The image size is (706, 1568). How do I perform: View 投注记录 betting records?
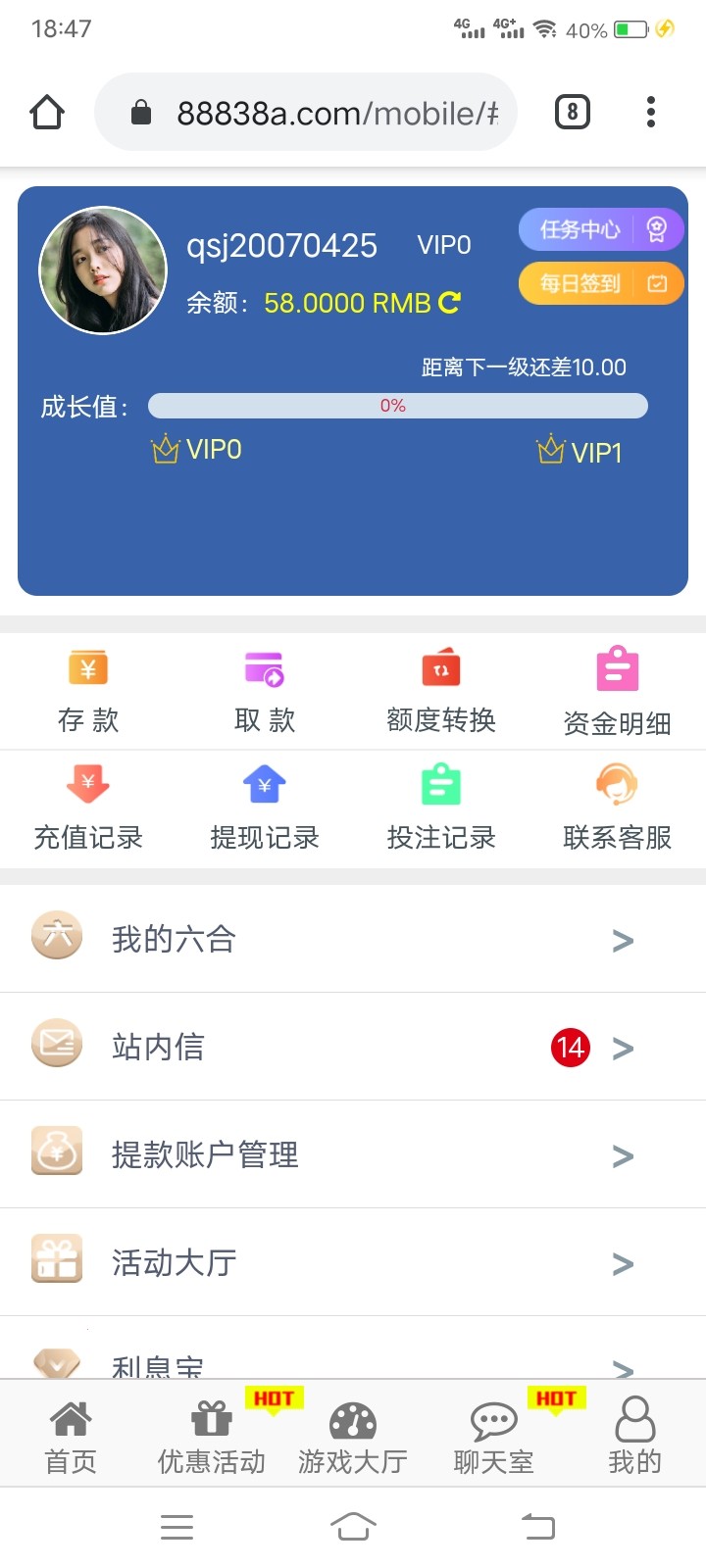point(441,808)
